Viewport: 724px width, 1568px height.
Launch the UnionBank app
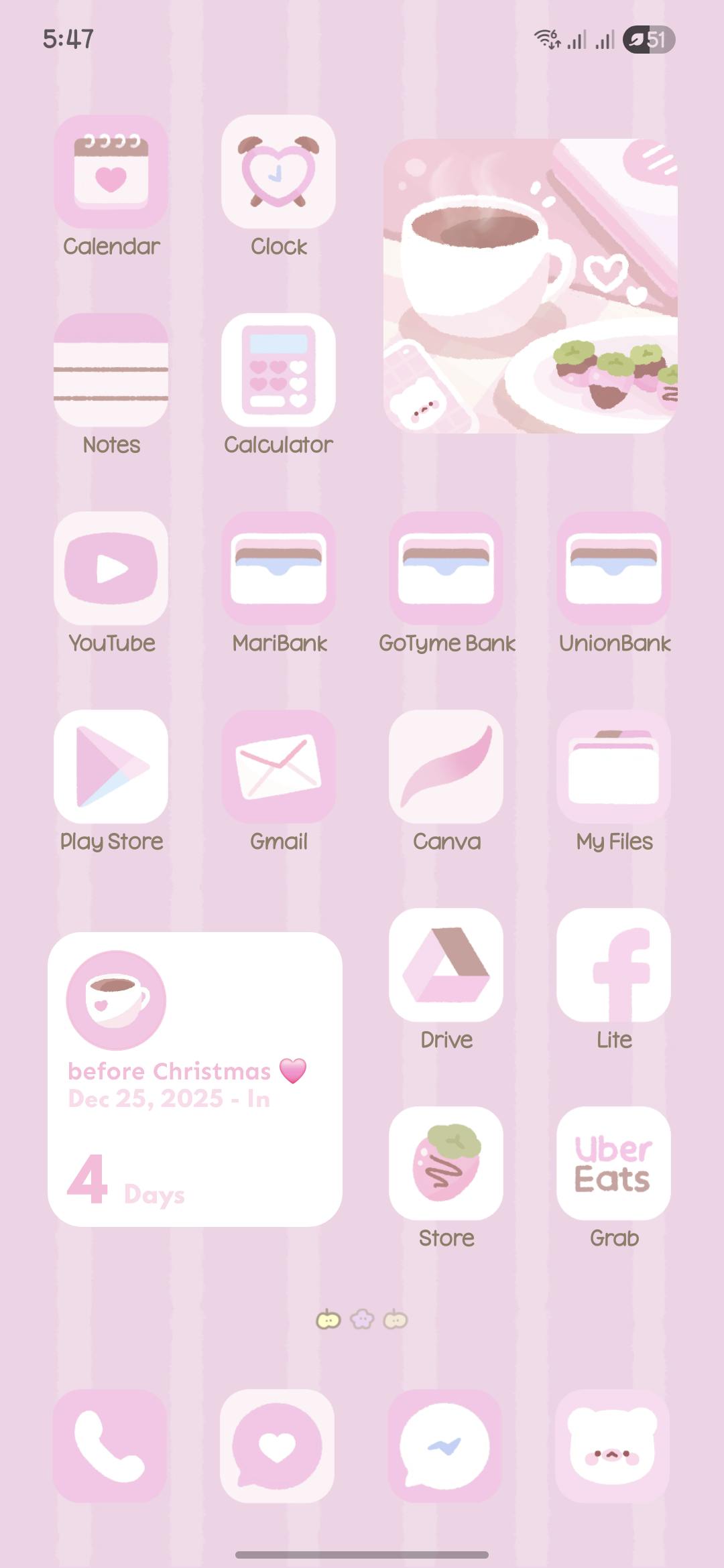click(x=613, y=568)
